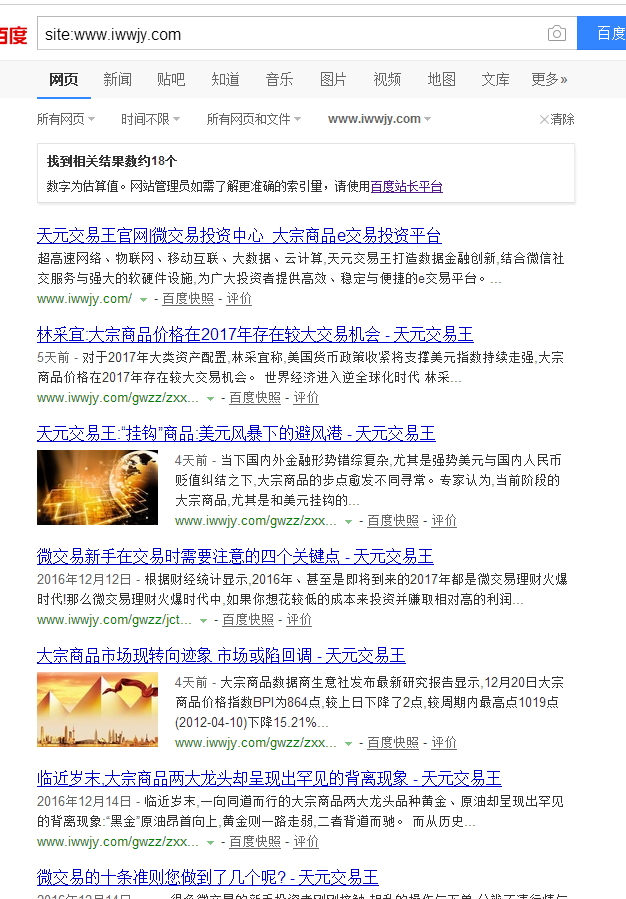
Task: Open result about 美元风暴下的避风港
Action: (x=236, y=433)
